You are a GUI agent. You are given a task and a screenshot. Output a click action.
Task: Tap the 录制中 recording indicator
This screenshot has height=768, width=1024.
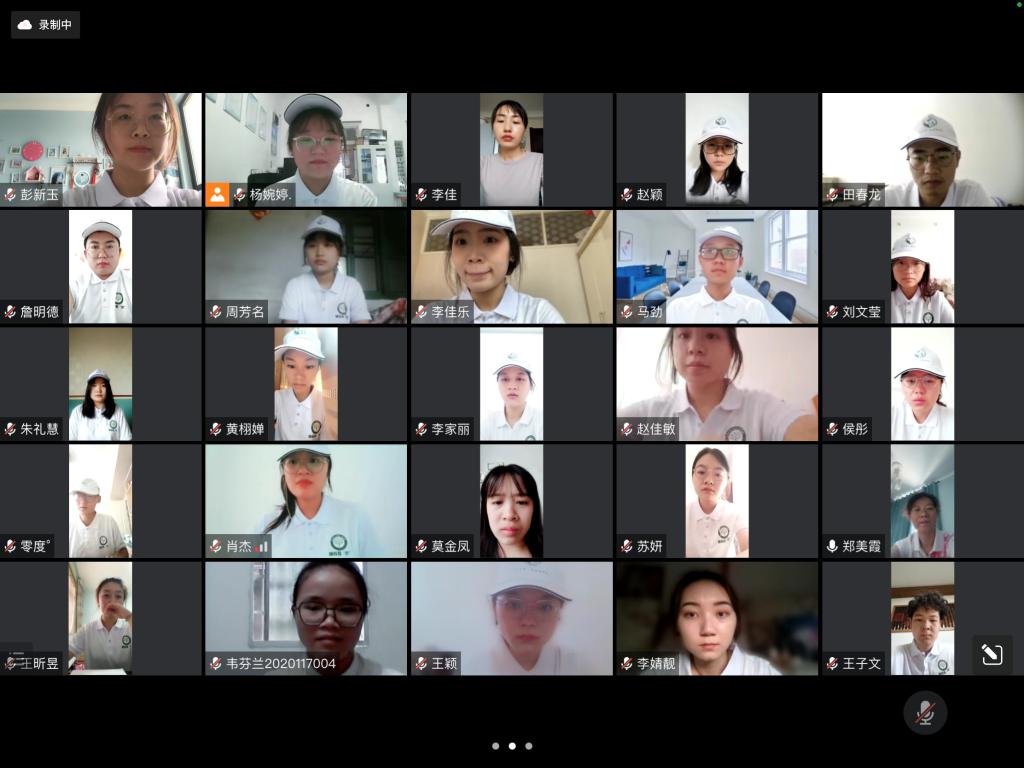[45, 25]
